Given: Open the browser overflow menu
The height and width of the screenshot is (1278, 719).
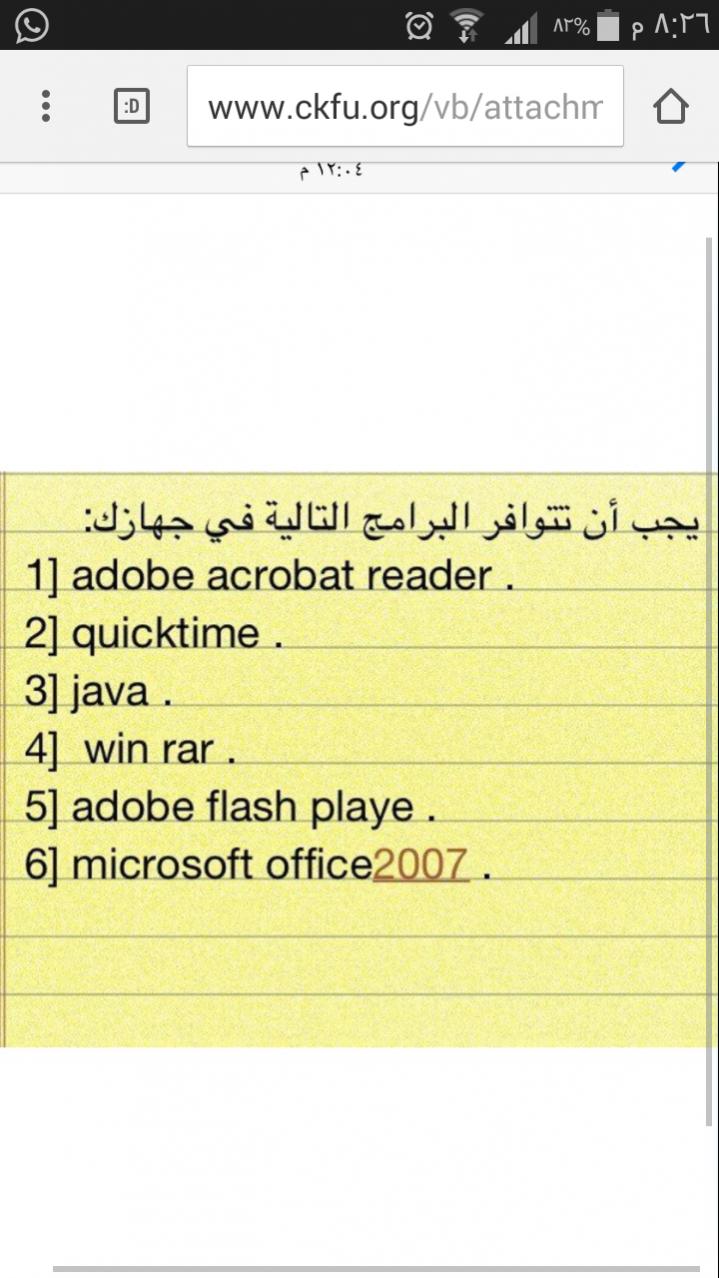Looking at the screenshot, I should [x=45, y=106].
